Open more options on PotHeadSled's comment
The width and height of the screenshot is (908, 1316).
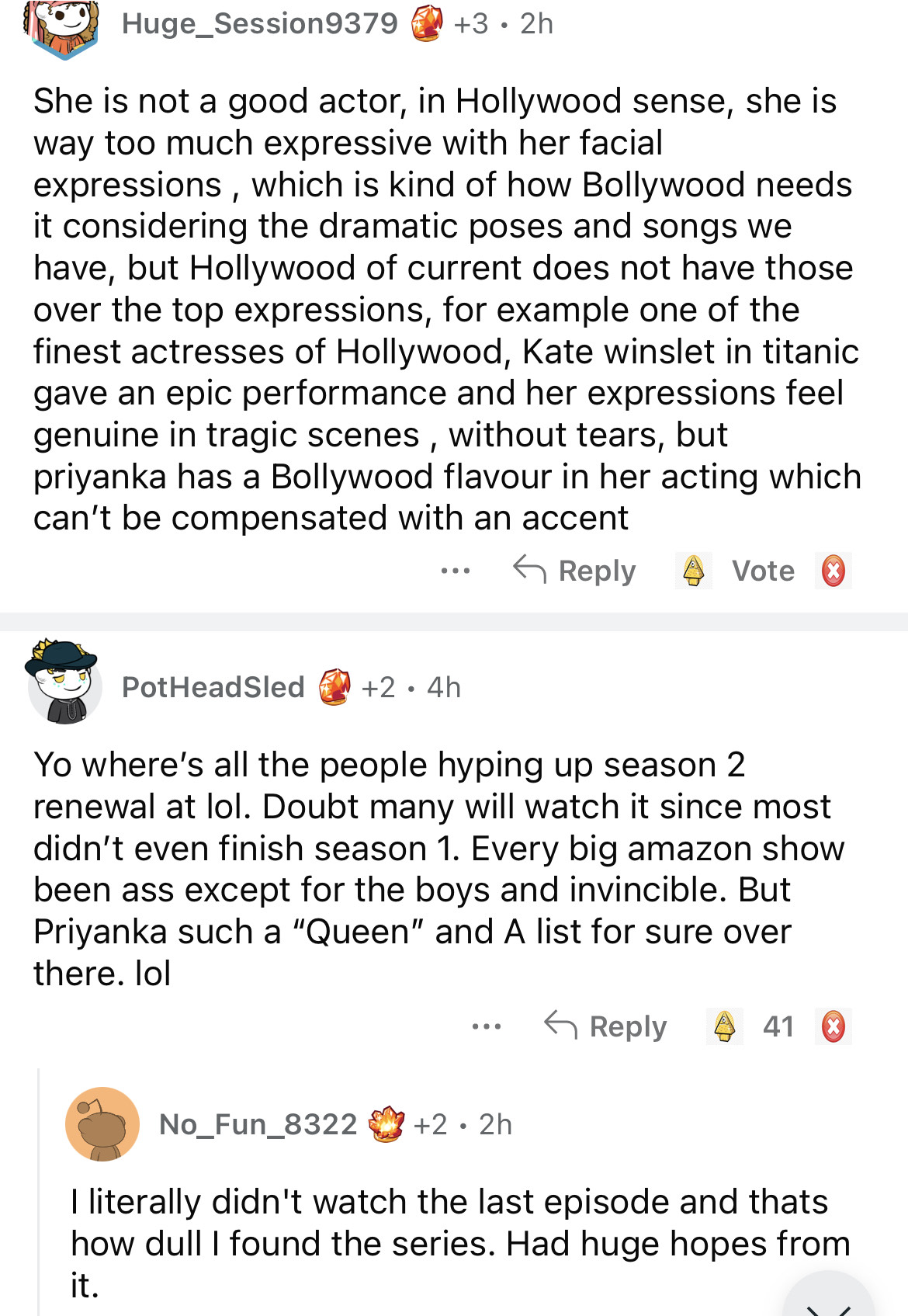point(486,1026)
